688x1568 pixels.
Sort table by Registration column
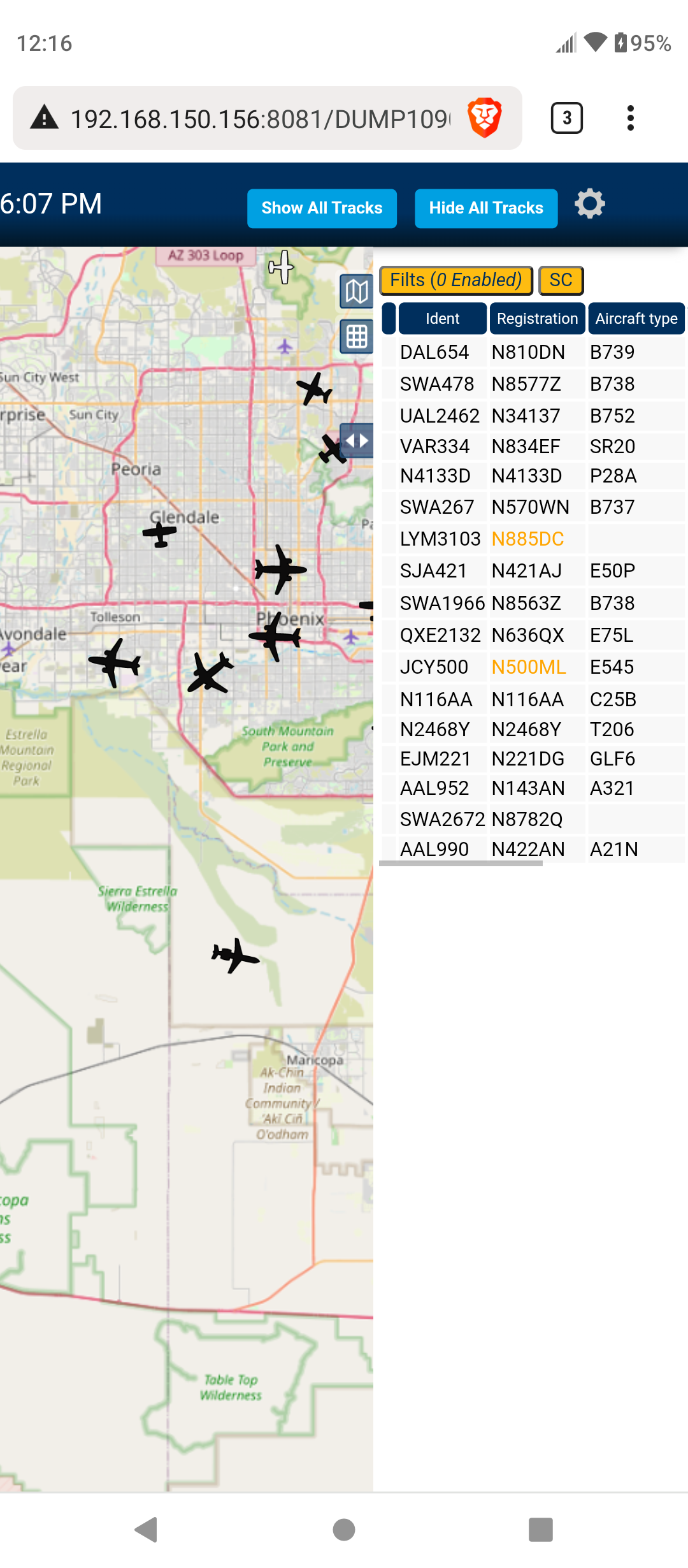click(537, 319)
